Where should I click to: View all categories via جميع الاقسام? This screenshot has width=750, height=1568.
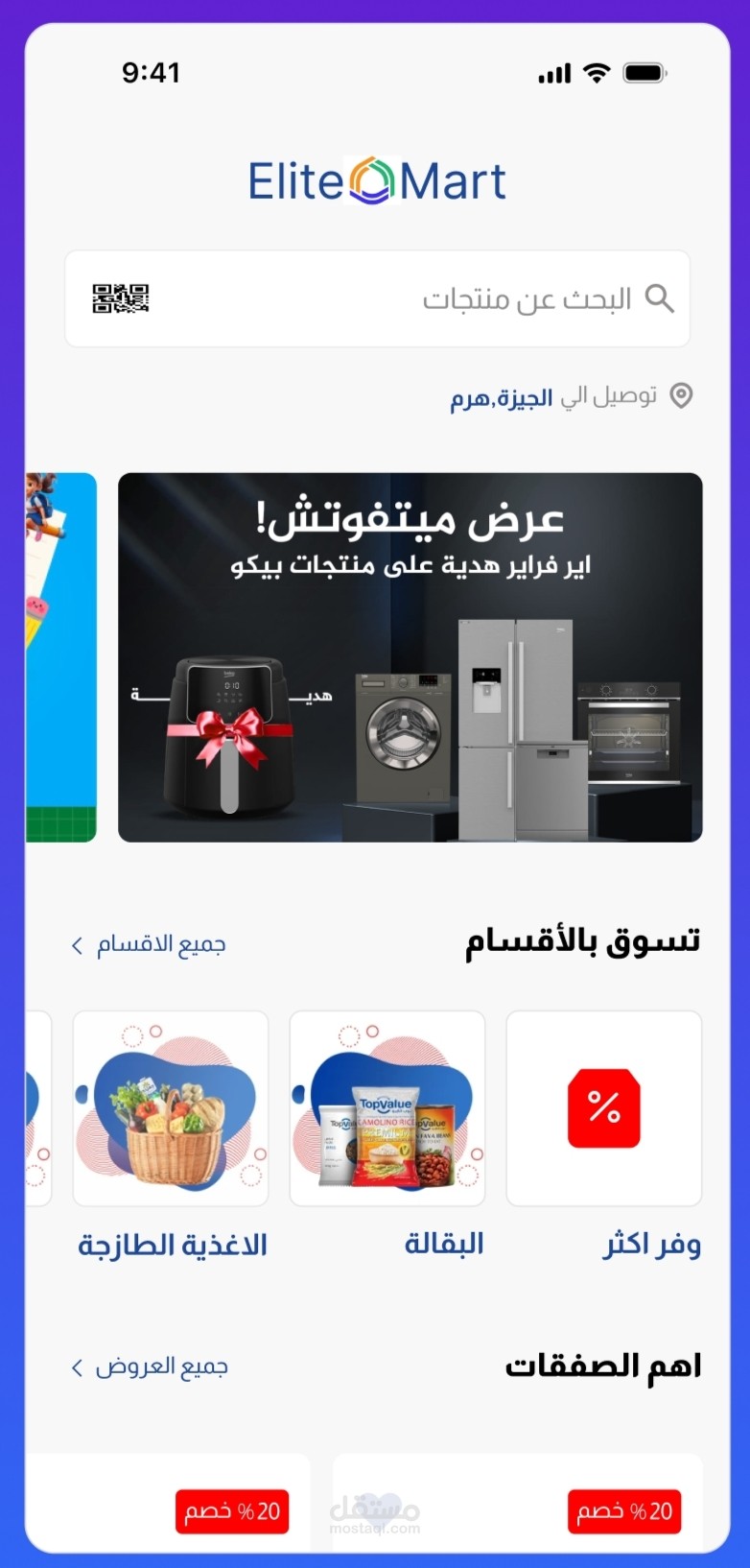pos(149,945)
